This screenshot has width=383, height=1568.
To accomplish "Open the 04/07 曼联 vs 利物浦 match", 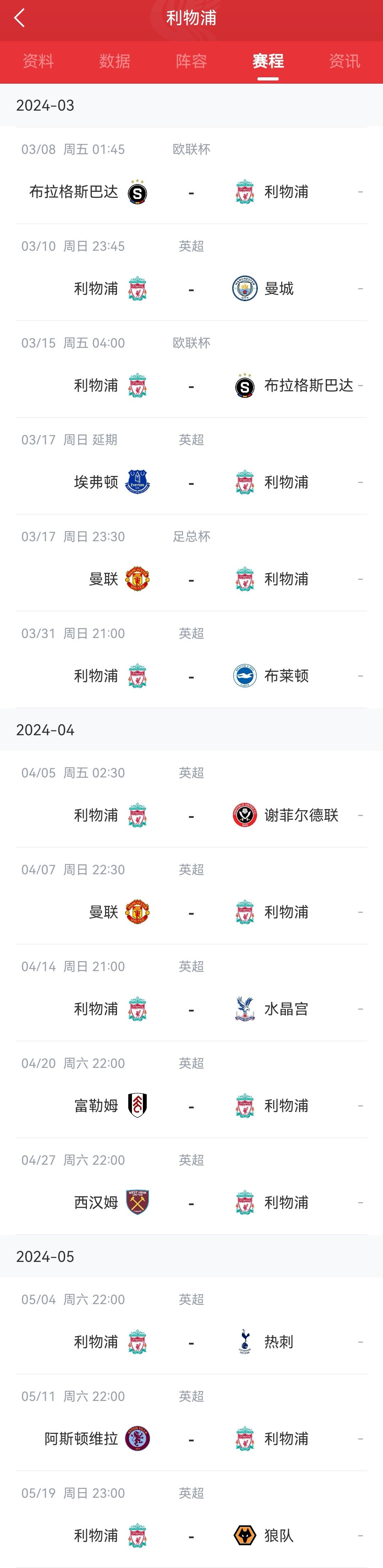I will point(191,913).
